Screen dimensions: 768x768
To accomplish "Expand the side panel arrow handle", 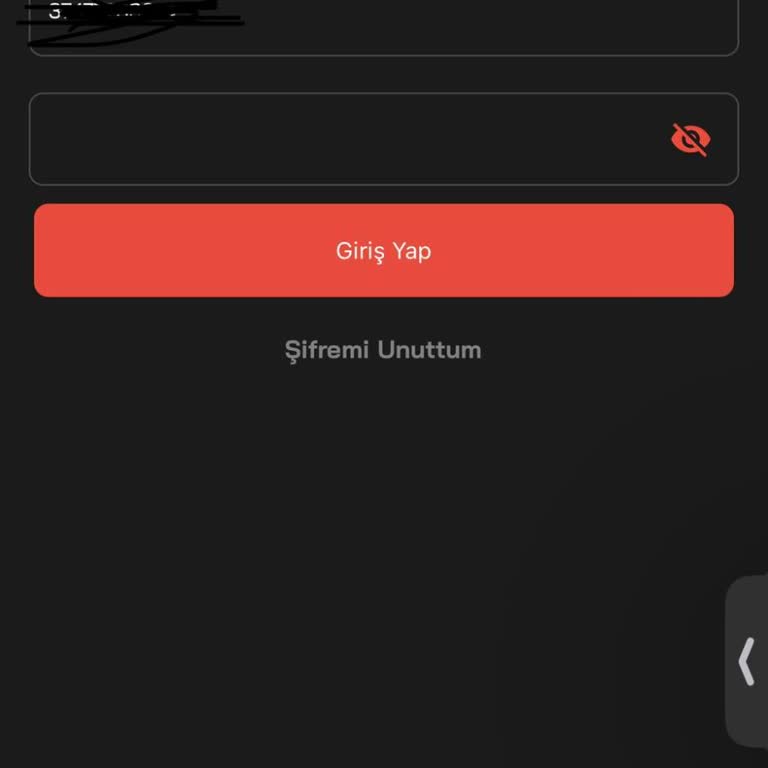I will pos(746,661).
